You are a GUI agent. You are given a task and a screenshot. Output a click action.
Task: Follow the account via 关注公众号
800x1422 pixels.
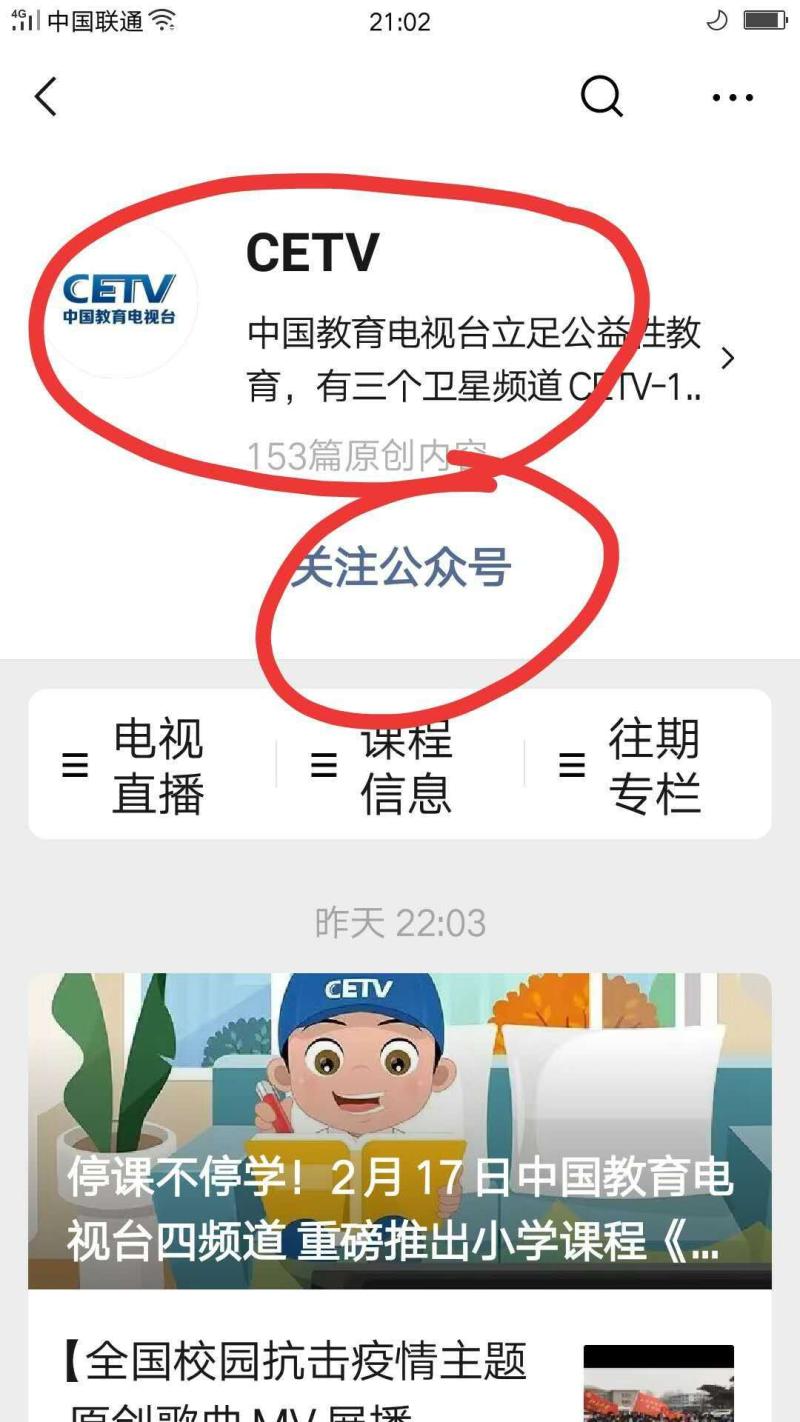[401, 568]
